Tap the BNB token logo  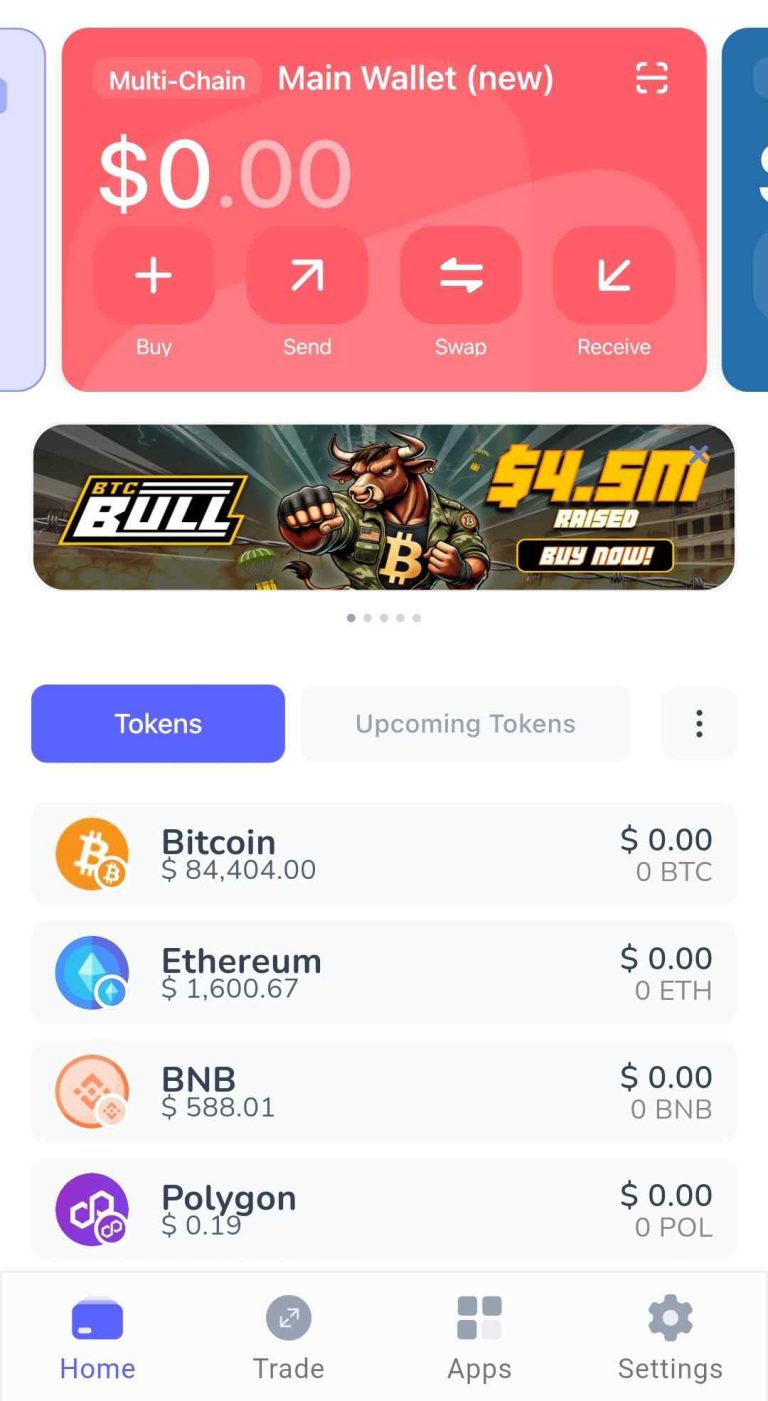point(92,1090)
